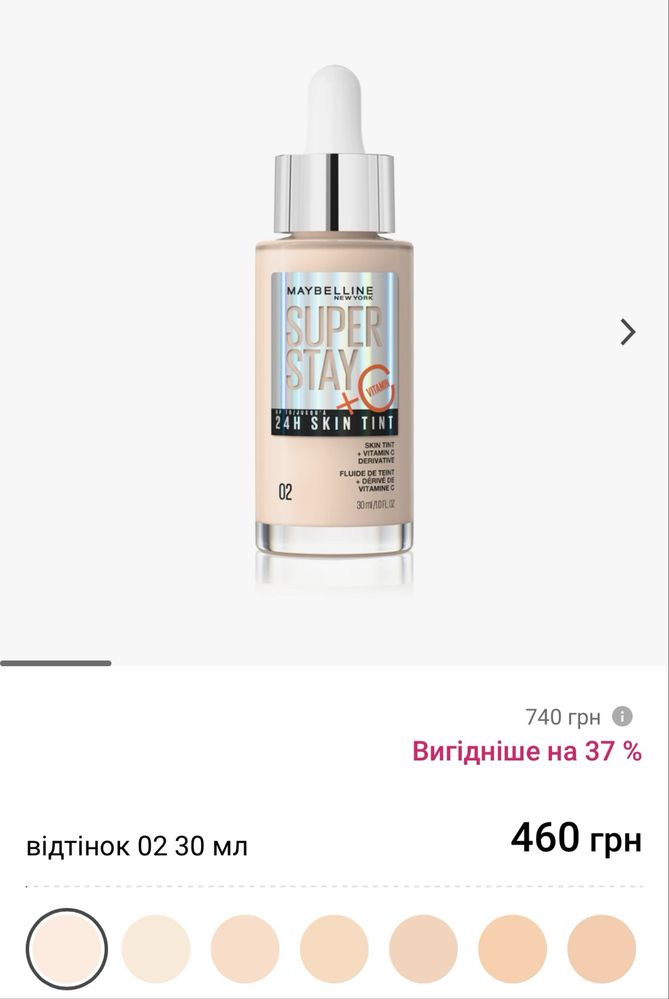This screenshot has height=999, width=669.
Task: Select the seventh, darkest peach shade swatch
Action: pyautogui.click(x=601, y=948)
